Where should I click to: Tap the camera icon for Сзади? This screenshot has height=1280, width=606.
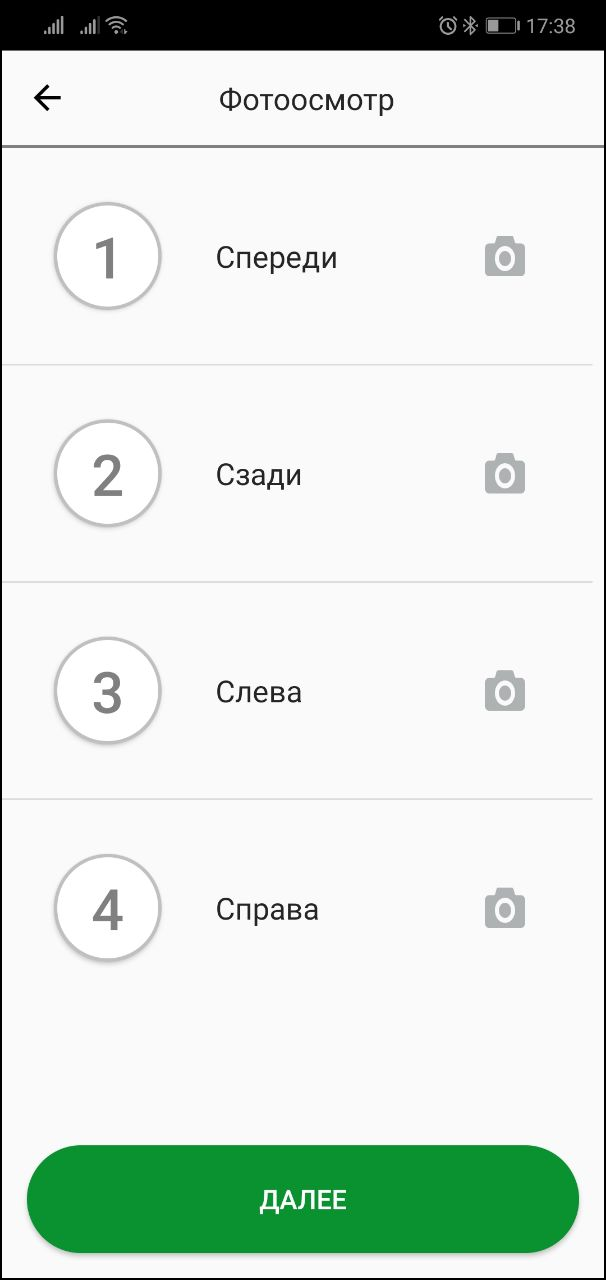505,474
